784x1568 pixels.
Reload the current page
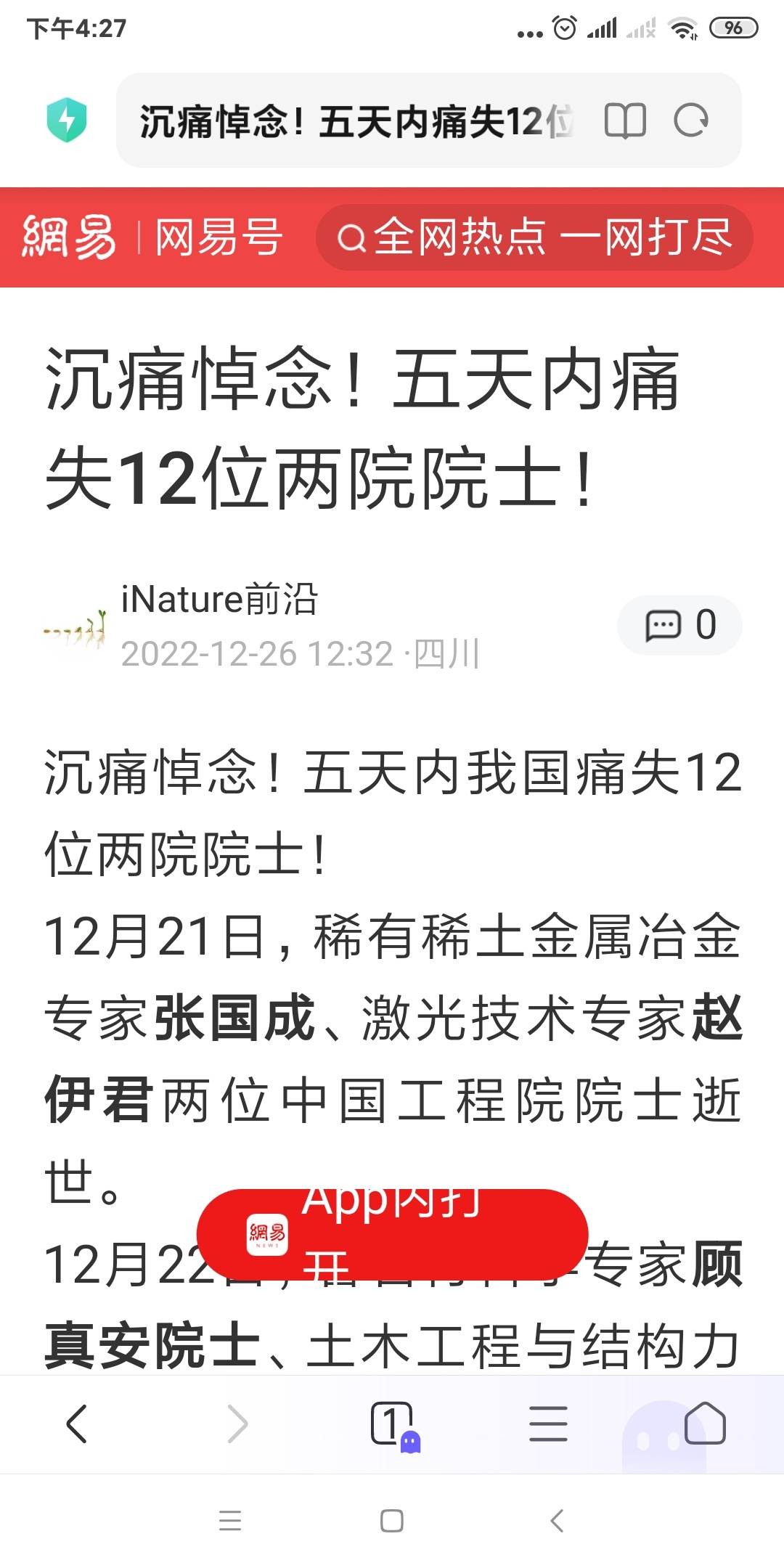point(690,121)
